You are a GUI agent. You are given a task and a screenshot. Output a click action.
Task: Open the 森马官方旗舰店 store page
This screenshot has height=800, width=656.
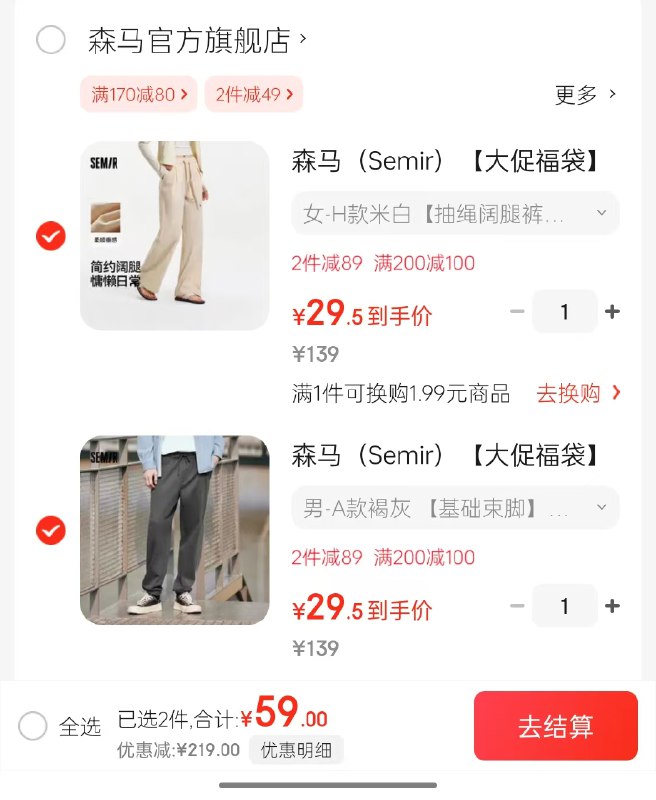pos(197,40)
